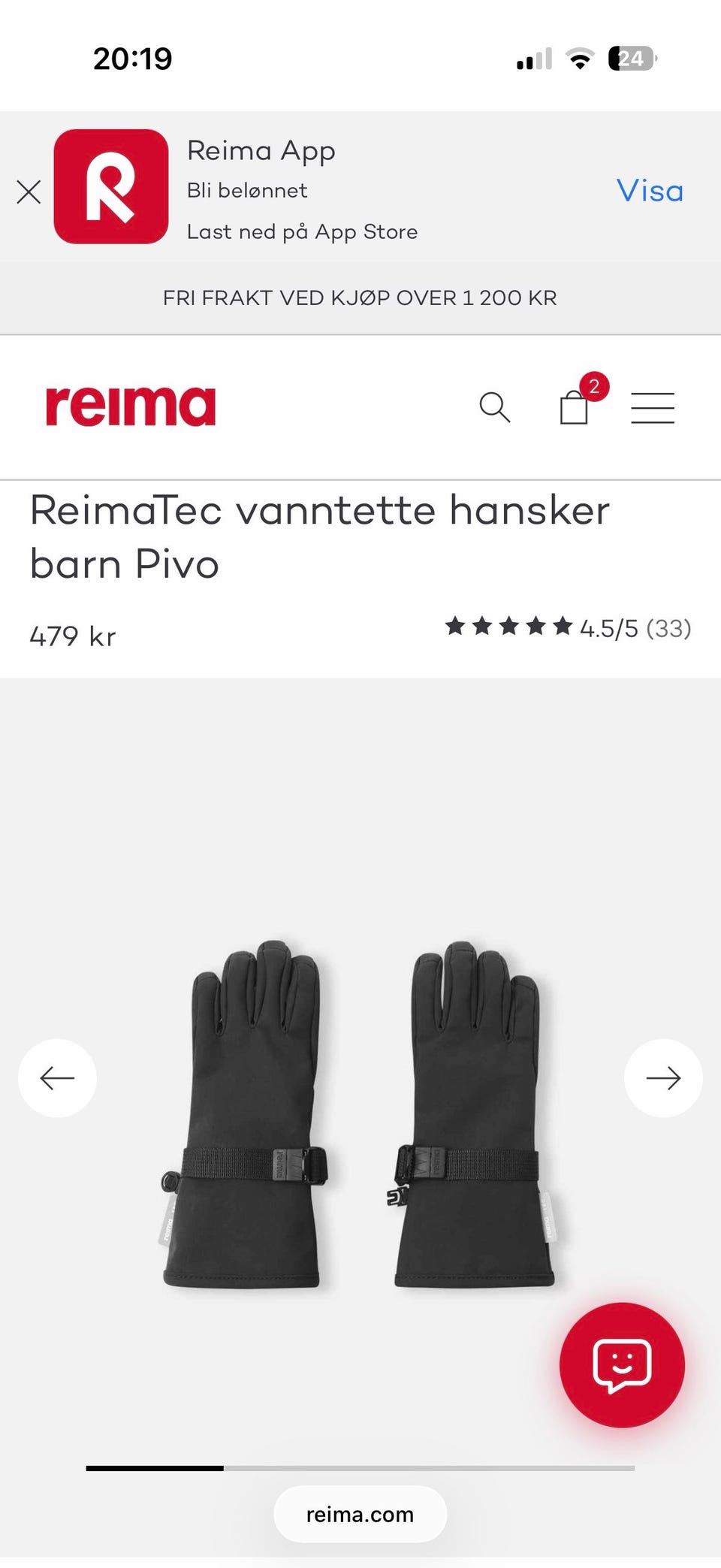Image resolution: width=721 pixels, height=1568 pixels.
Task: Open the hamburger menu
Action: click(652, 408)
